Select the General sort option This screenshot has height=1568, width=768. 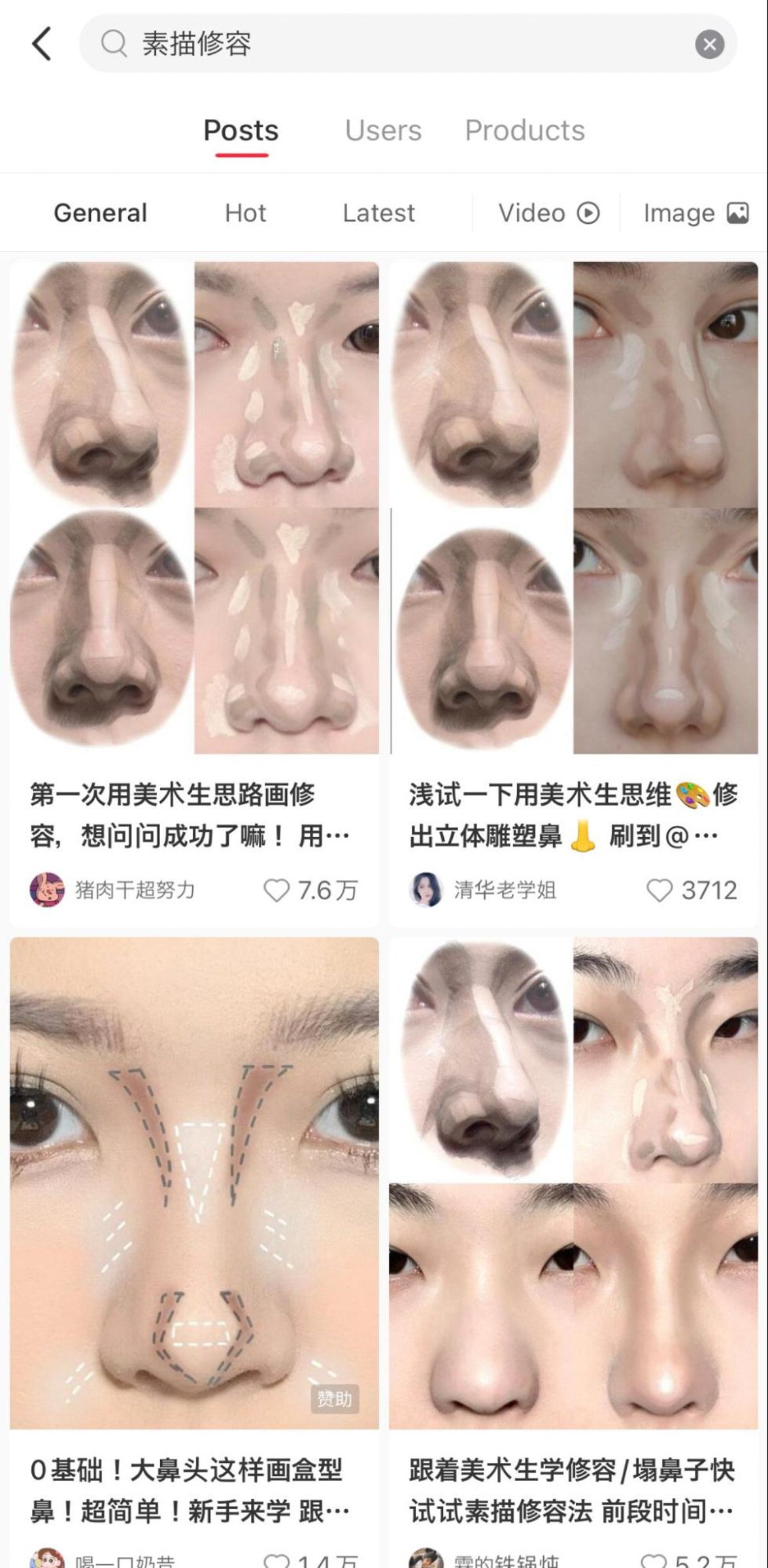point(100,213)
